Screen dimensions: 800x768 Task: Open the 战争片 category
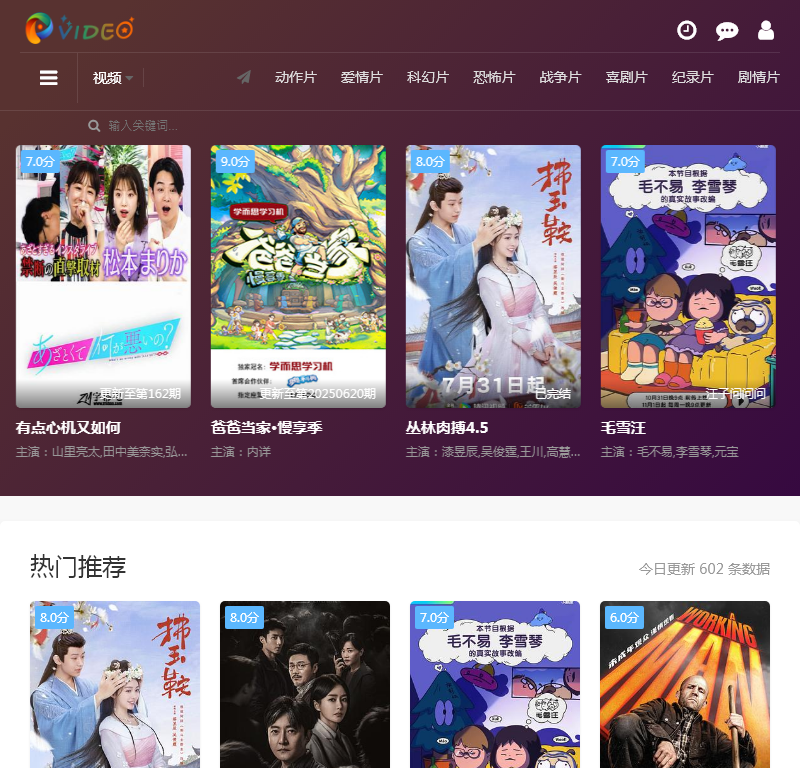click(560, 78)
